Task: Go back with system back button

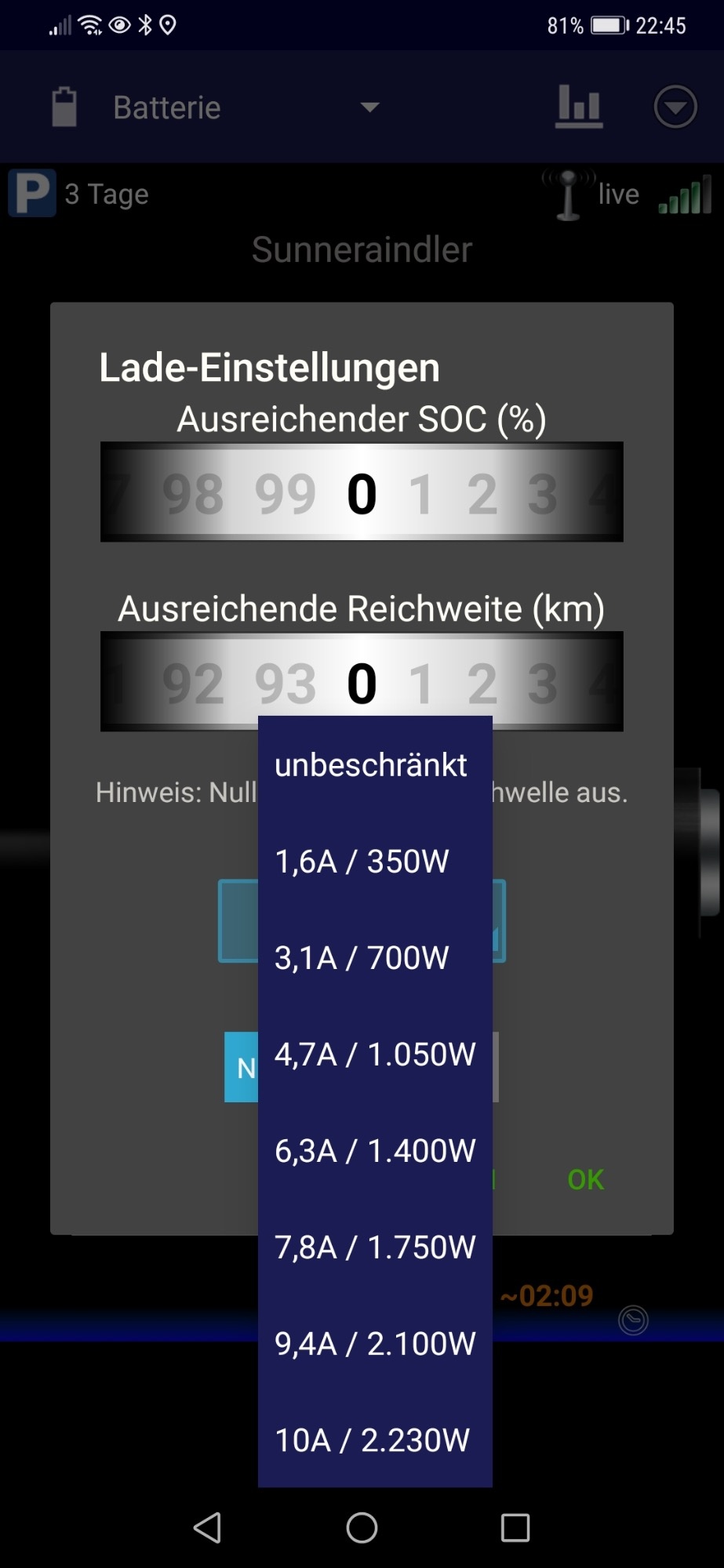Action: click(208, 1527)
